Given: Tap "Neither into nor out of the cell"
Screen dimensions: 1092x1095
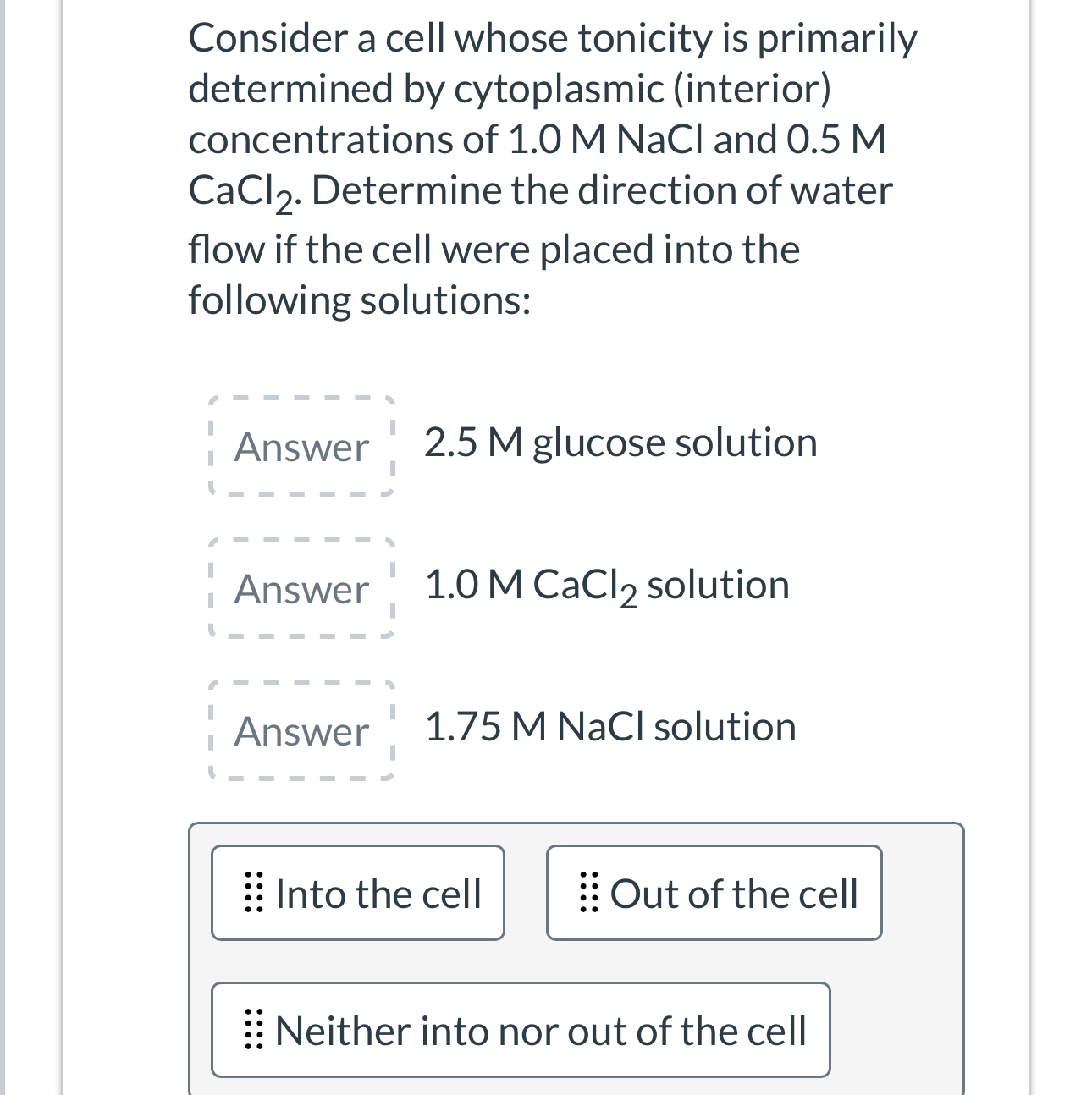Looking at the screenshot, I should click(x=521, y=1030).
